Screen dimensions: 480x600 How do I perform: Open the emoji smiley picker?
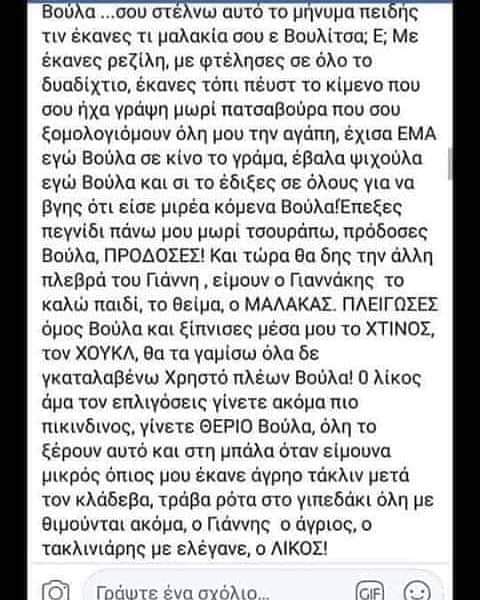[x=417, y=591]
